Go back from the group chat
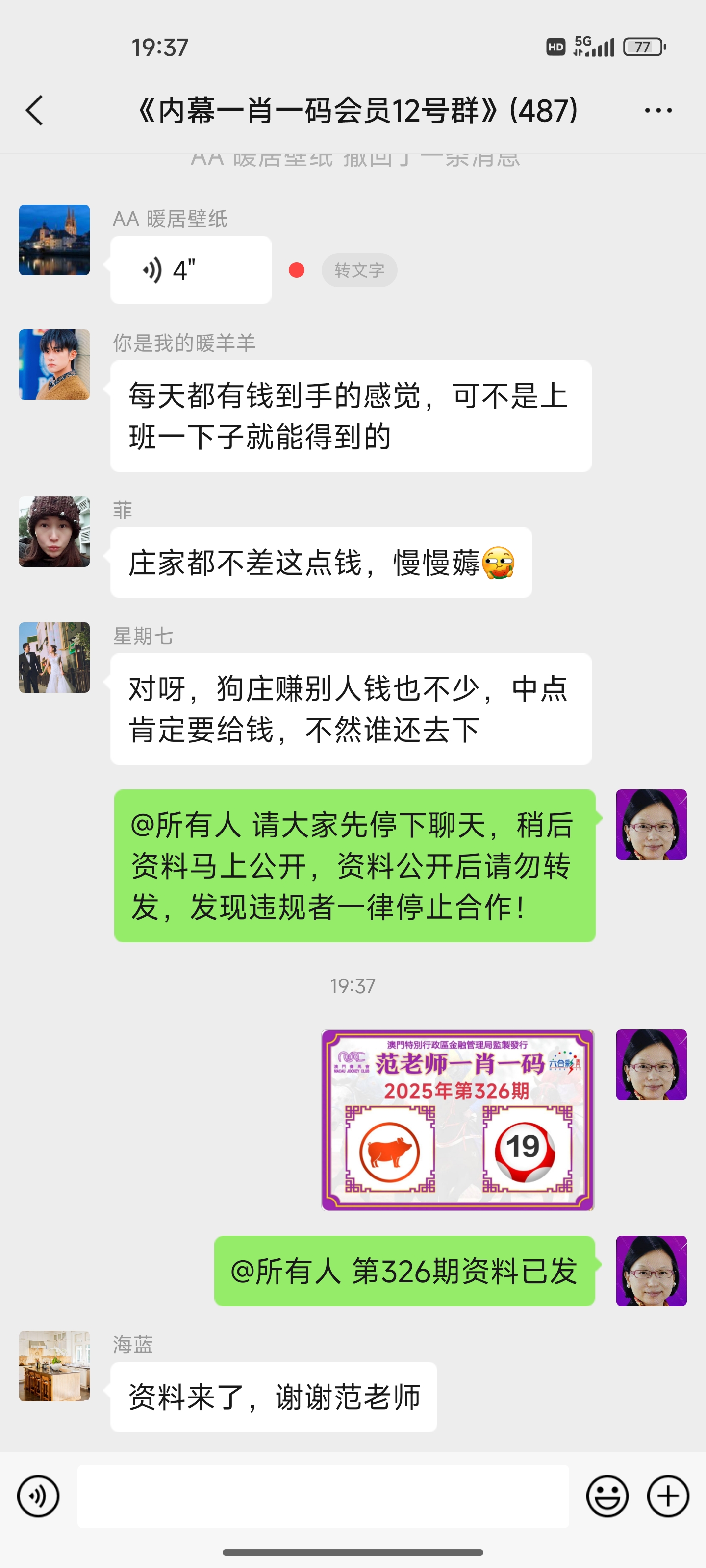 (x=35, y=111)
